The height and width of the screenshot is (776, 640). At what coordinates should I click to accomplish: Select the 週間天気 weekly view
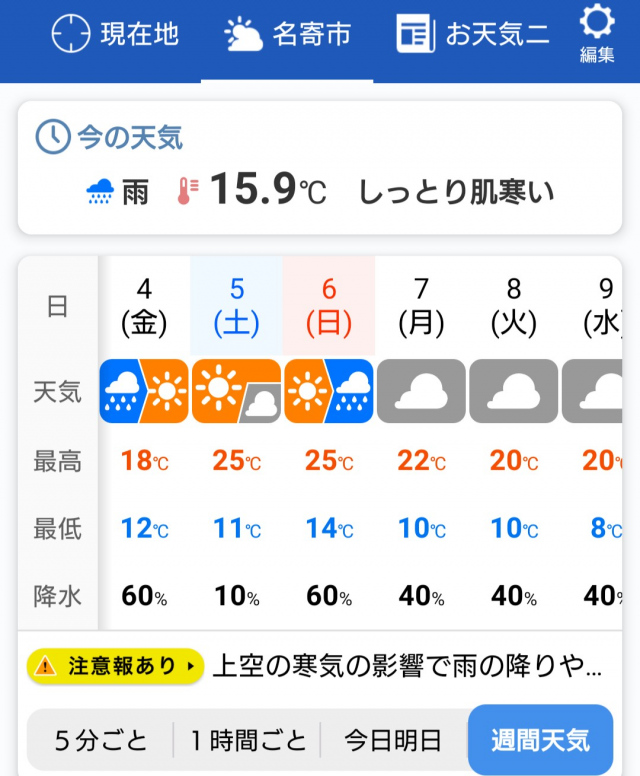click(540, 741)
